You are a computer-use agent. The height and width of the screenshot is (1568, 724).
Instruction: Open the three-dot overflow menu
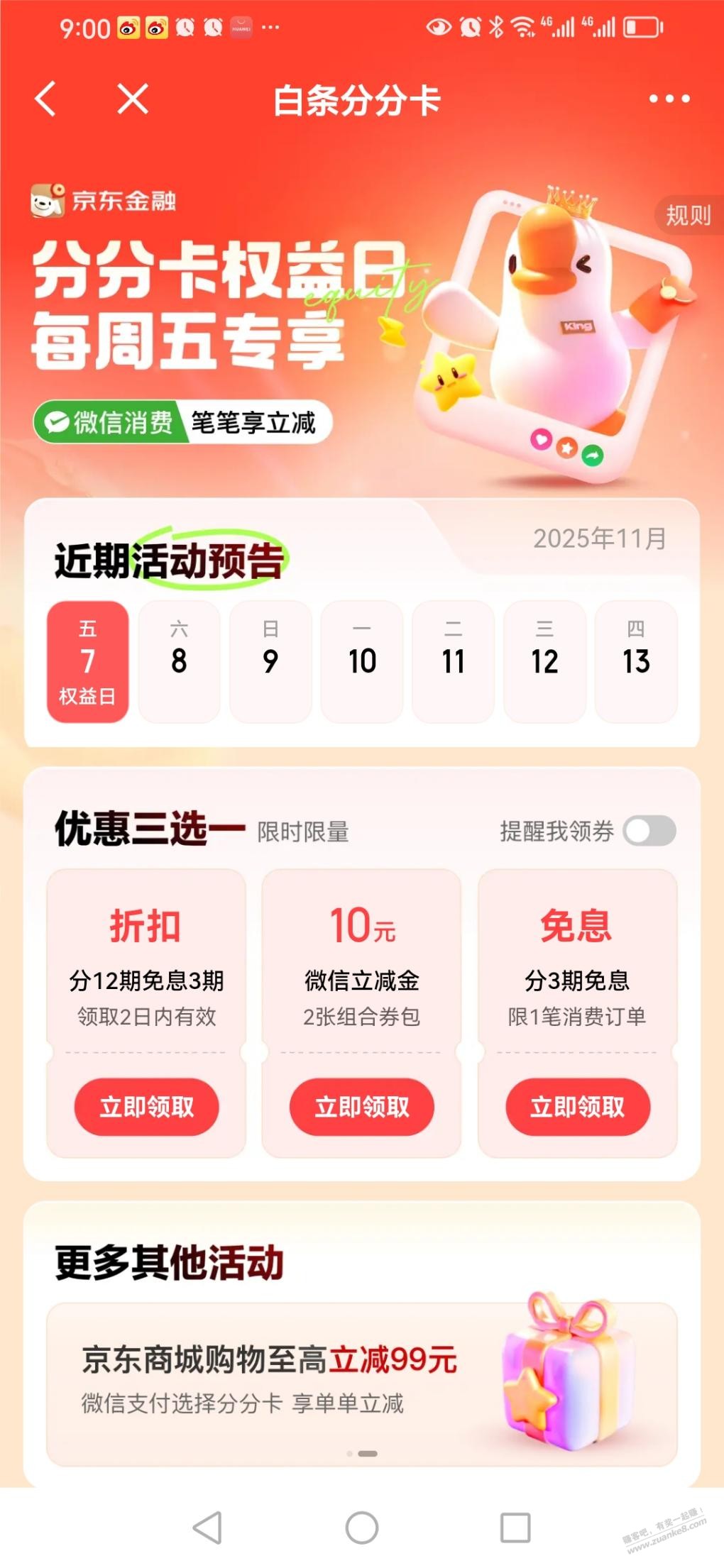669,99
